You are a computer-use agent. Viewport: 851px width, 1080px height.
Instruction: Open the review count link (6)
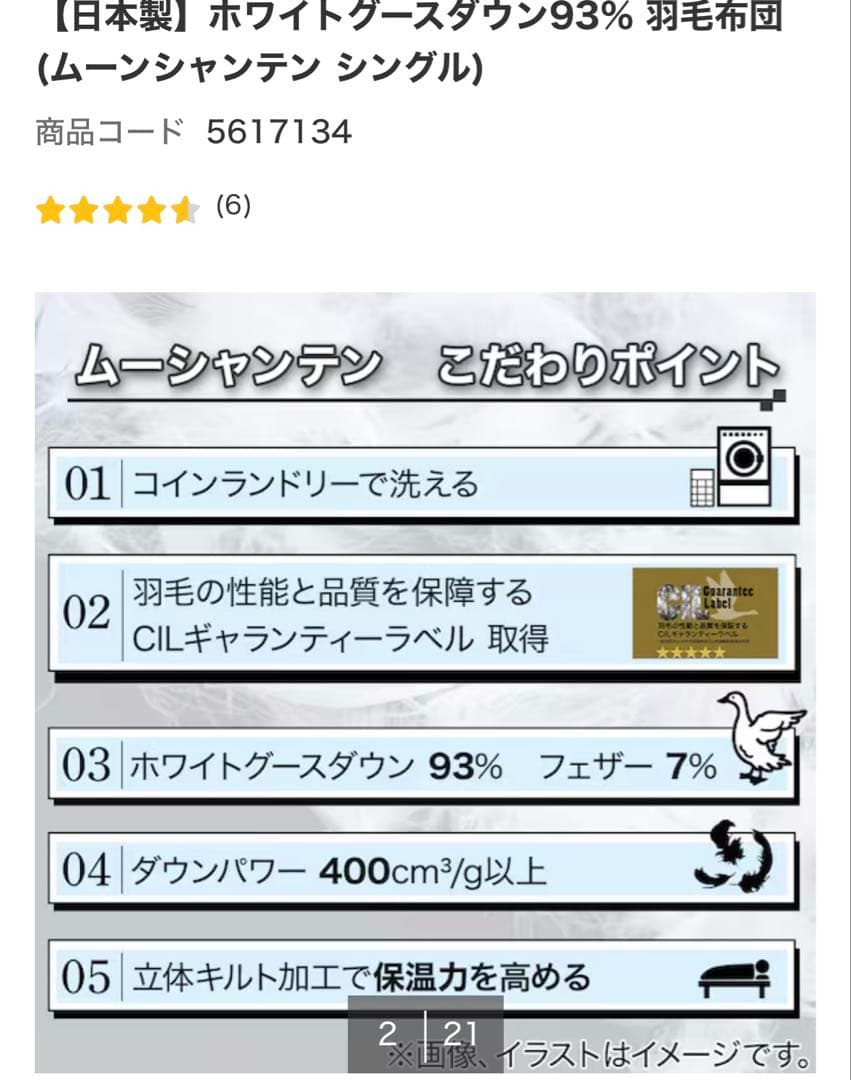coord(227,208)
